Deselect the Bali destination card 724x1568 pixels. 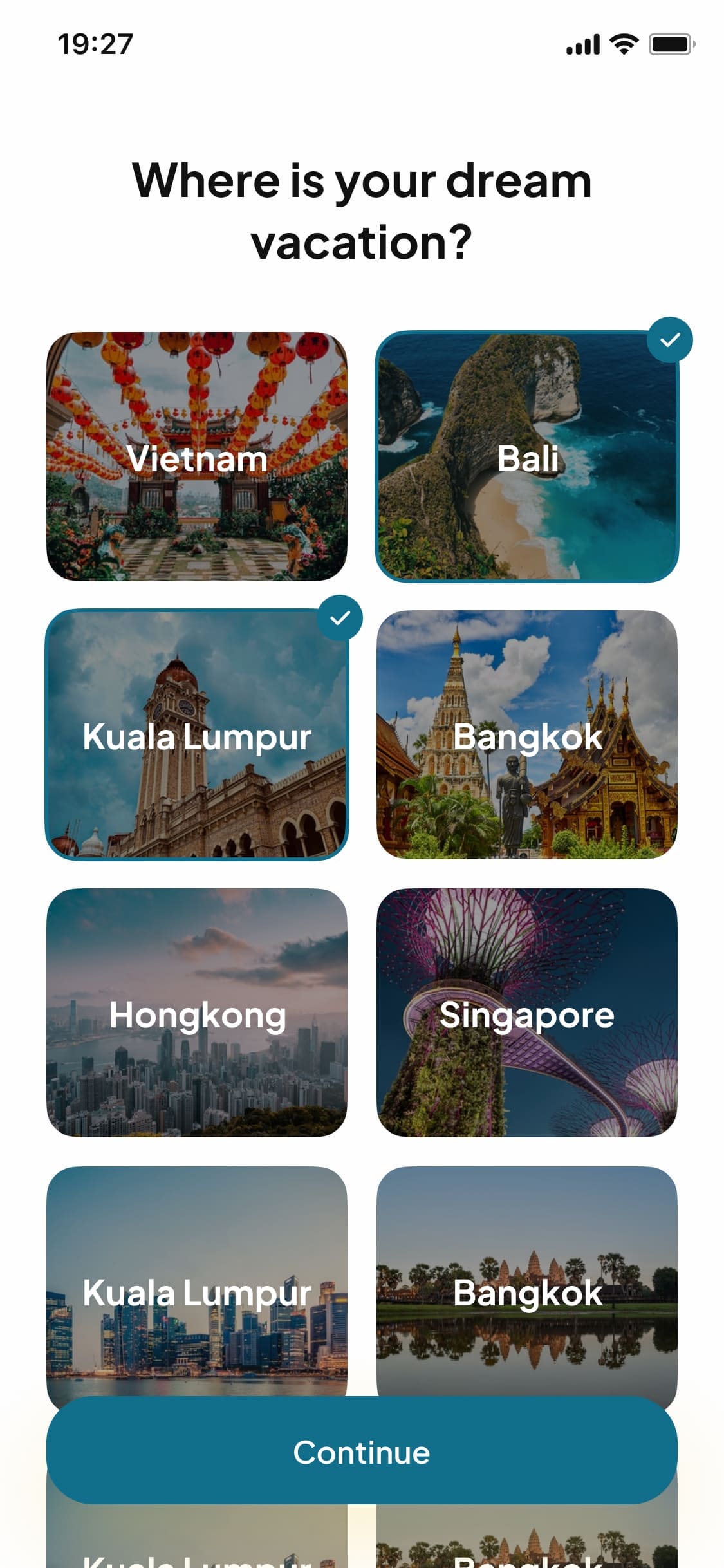click(527, 456)
